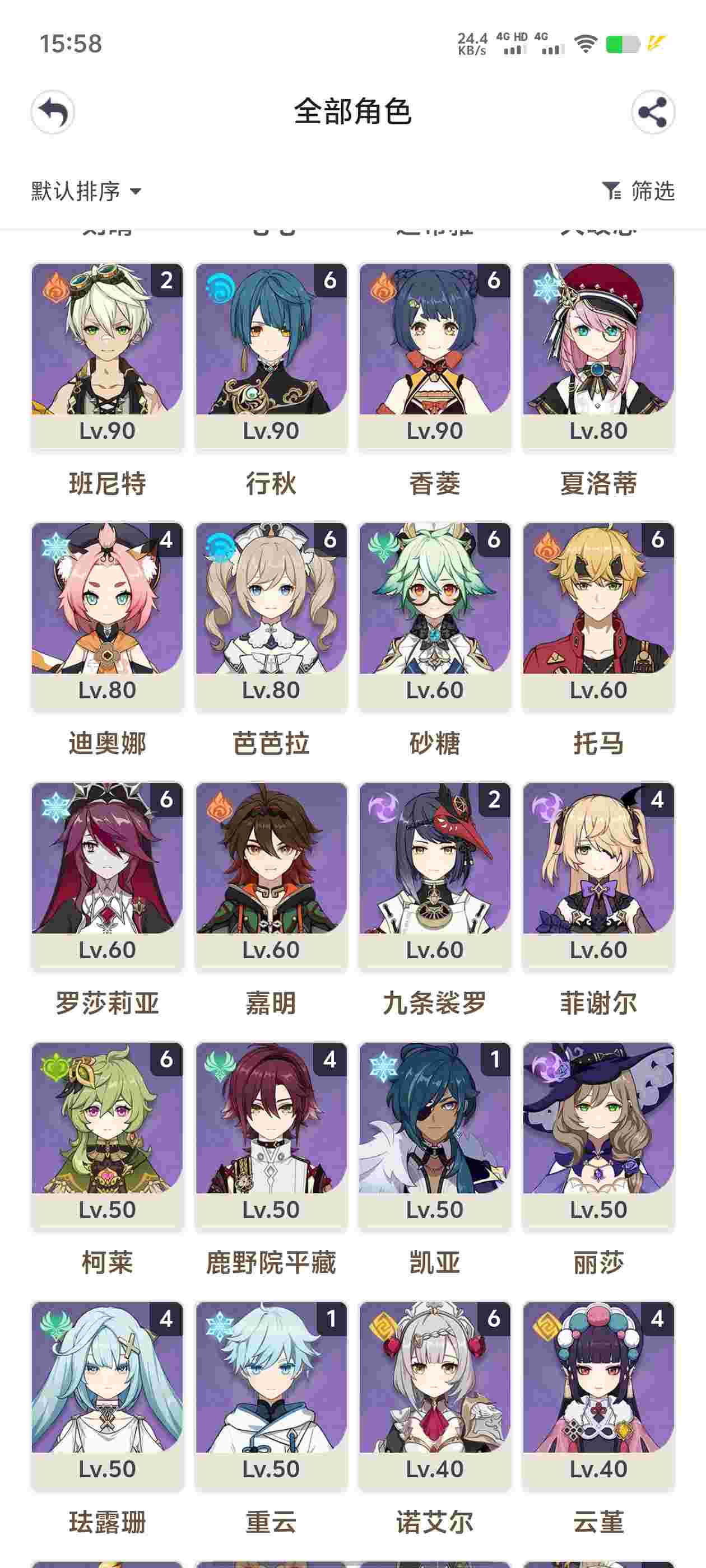
Task: Open the 筛选 filter options
Action: point(638,191)
